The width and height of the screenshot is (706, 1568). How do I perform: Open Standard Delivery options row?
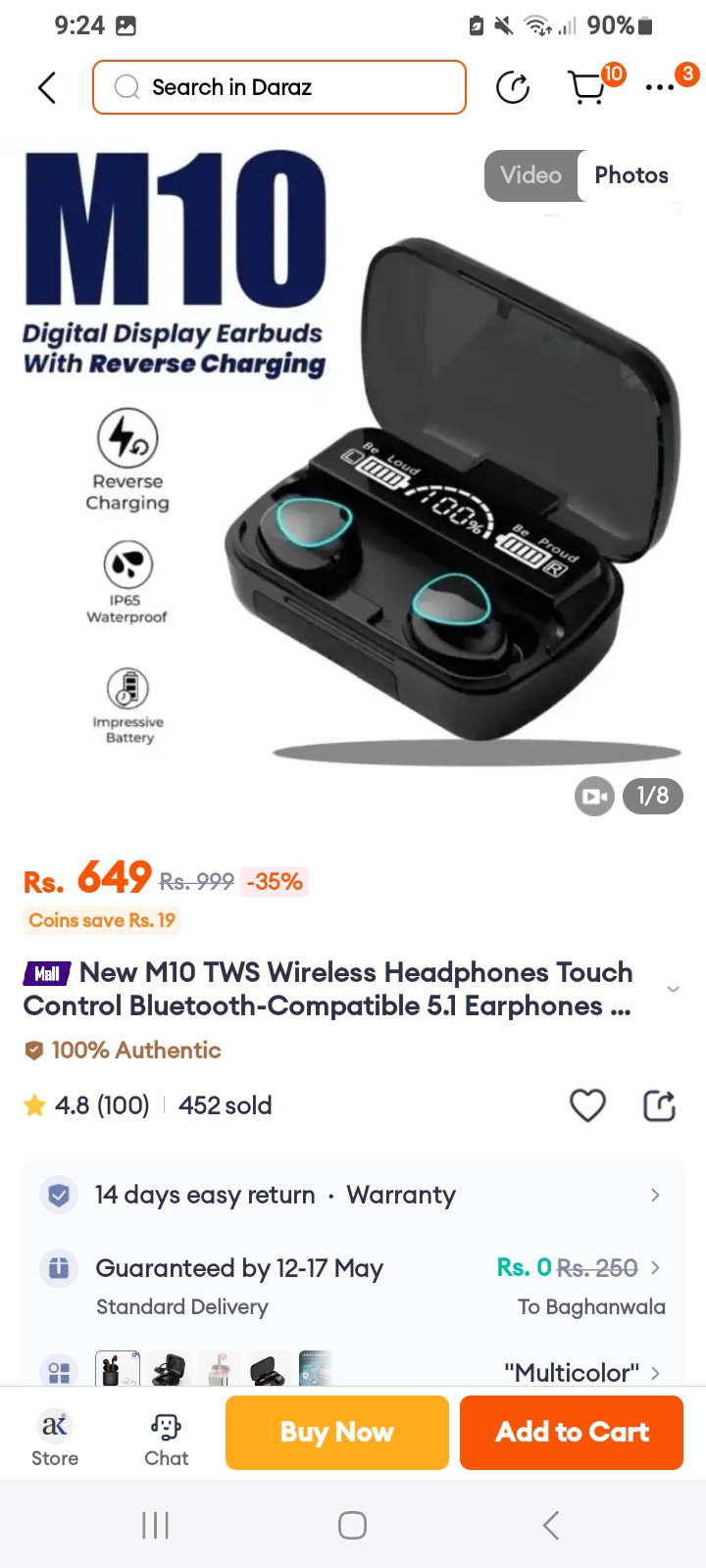[x=353, y=1286]
